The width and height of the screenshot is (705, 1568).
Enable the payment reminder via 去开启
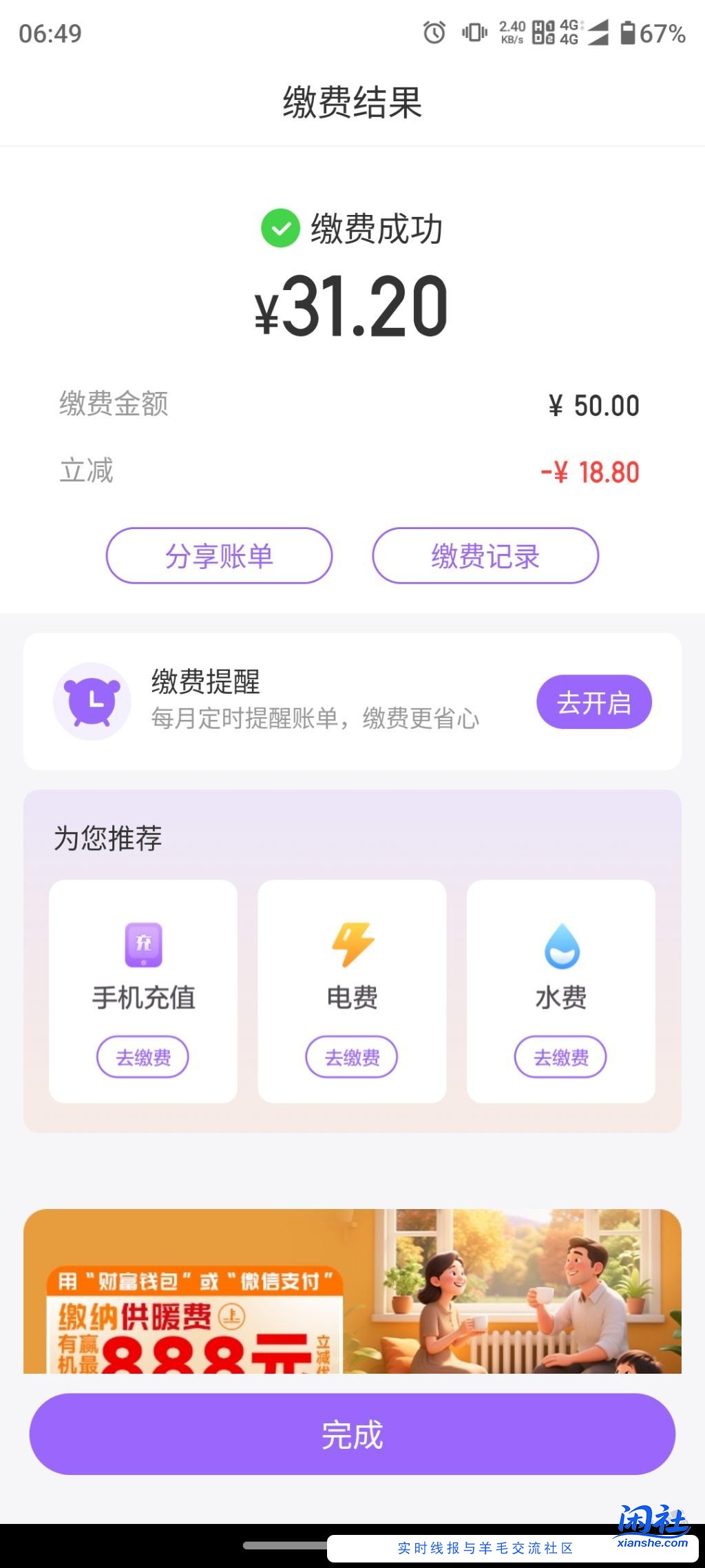point(593,701)
